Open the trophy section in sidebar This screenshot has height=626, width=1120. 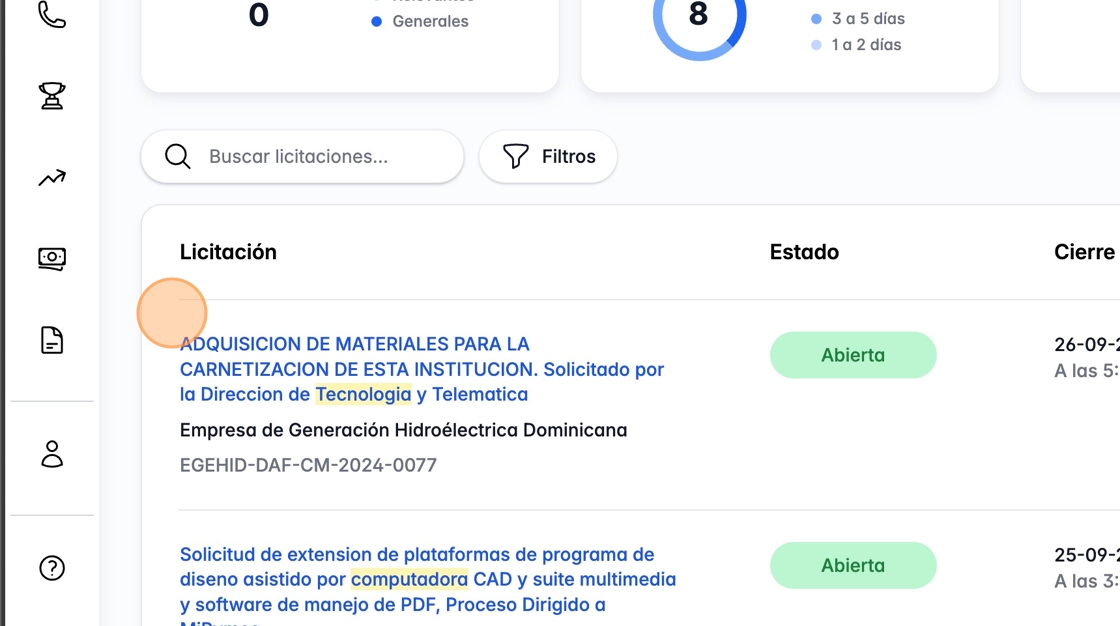coord(52,96)
